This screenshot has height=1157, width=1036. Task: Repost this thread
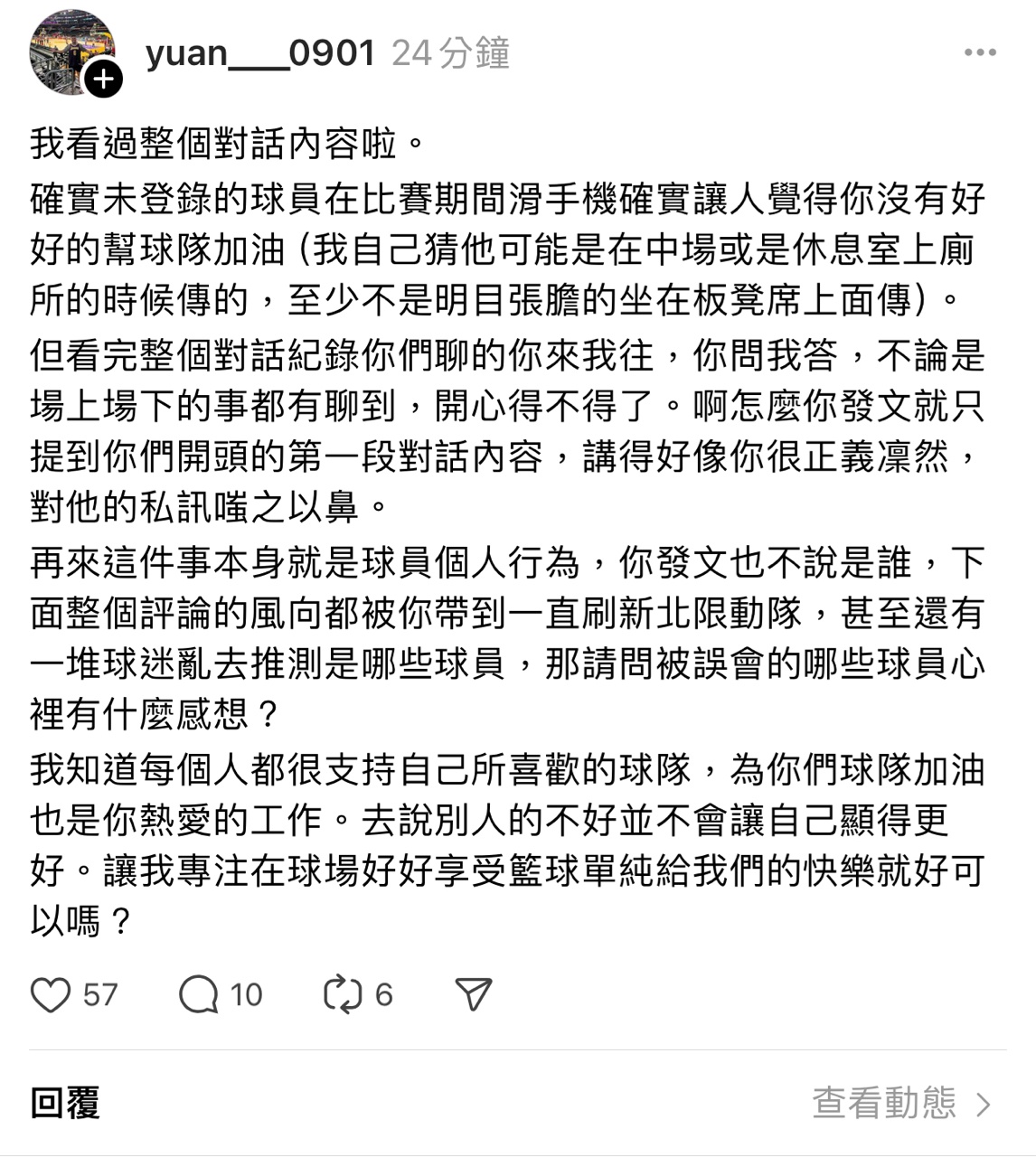343,995
